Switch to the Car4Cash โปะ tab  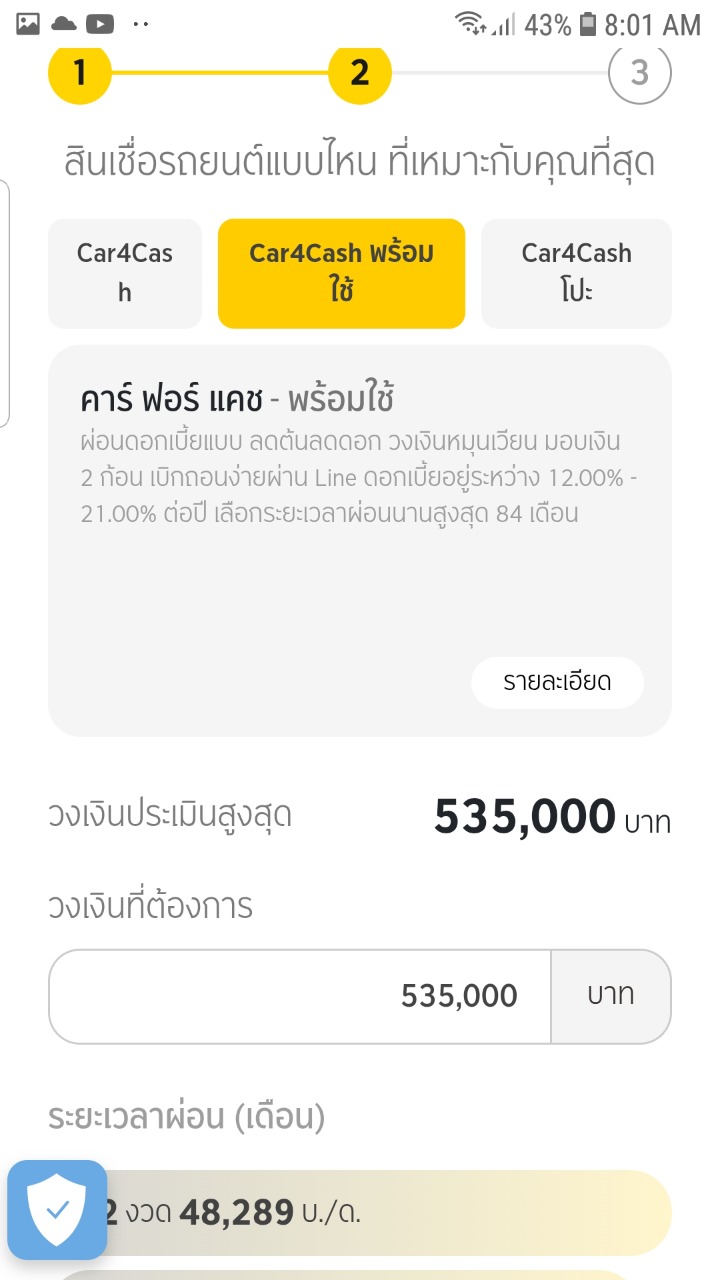(576, 273)
